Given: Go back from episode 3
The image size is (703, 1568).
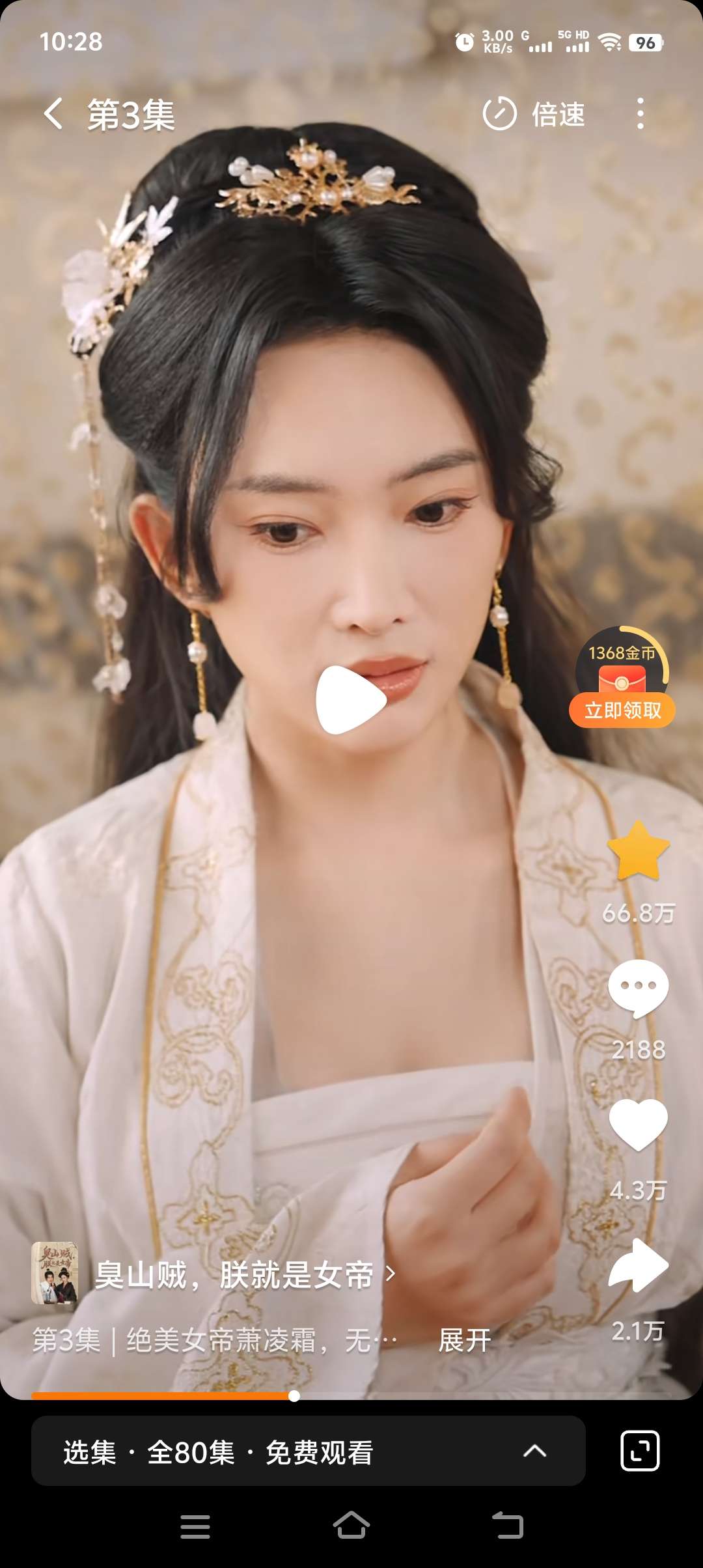Looking at the screenshot, I should click(53, 115).
